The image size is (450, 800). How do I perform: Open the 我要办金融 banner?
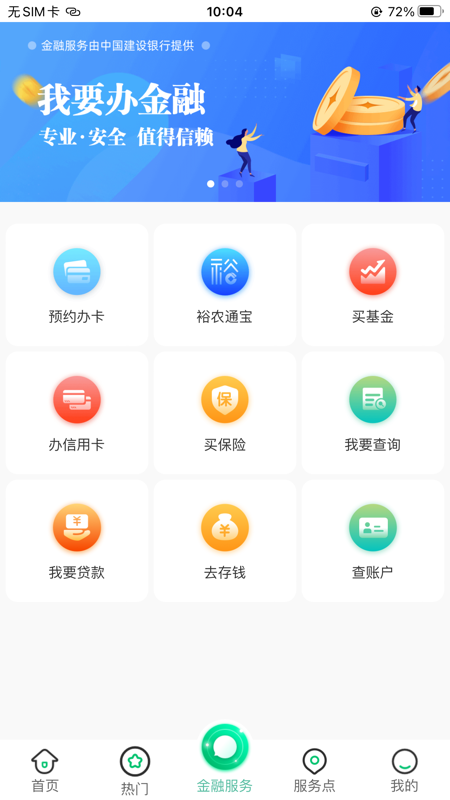point(225,112)
